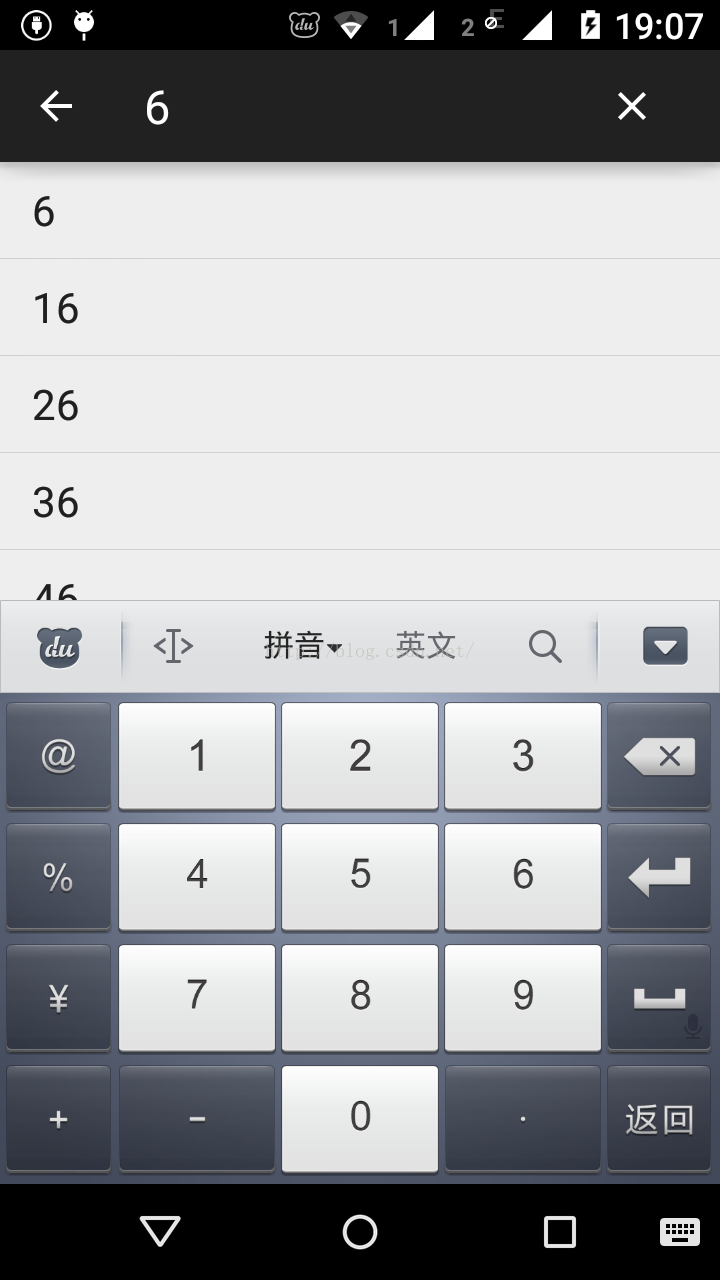The width and height of the screenshot is (720, 1280).
Task: Open the result 6
Action: (360, 211)
